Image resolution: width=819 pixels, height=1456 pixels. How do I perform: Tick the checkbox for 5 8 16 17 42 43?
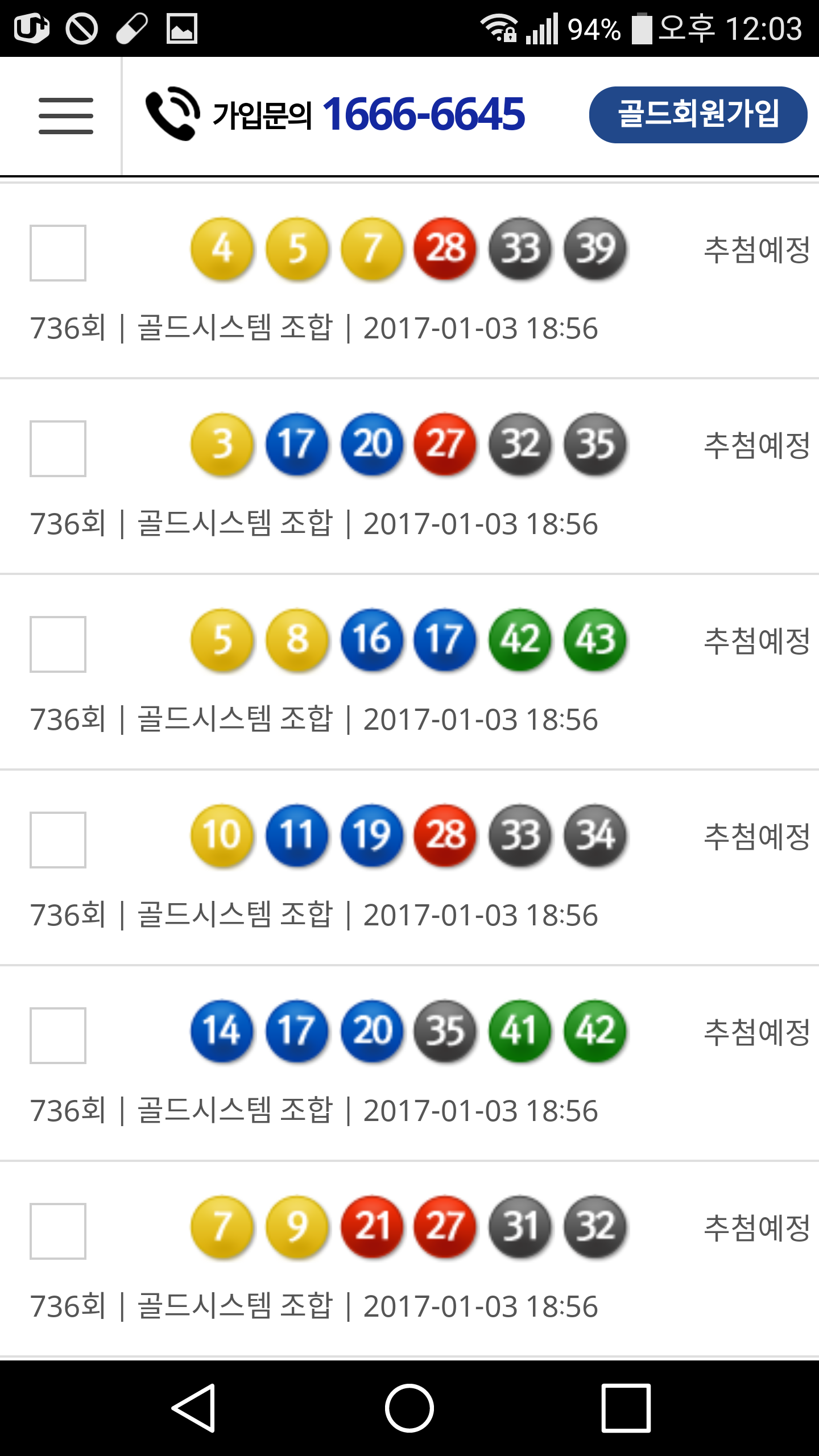58,644
